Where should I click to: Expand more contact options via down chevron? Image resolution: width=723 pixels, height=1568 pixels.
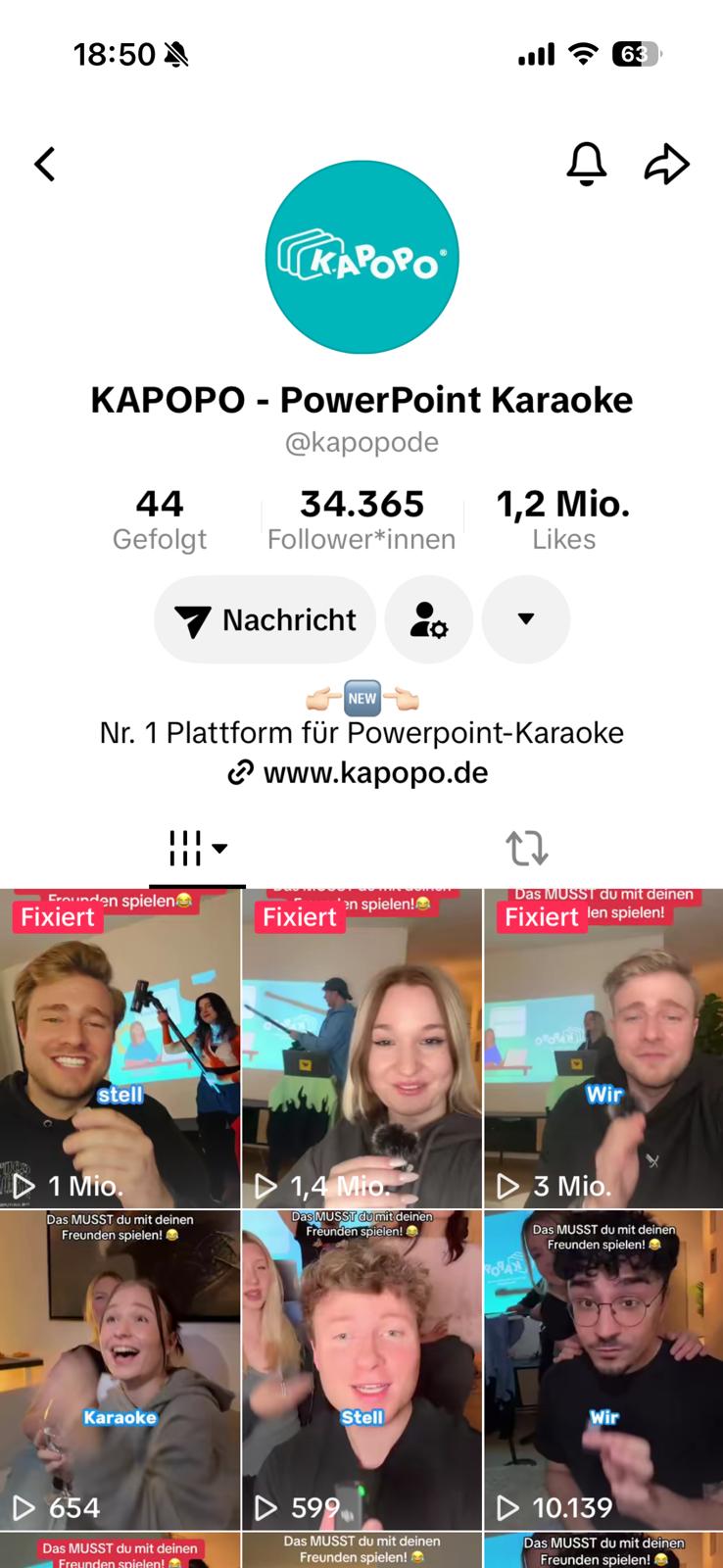click(x=525, y=619)
